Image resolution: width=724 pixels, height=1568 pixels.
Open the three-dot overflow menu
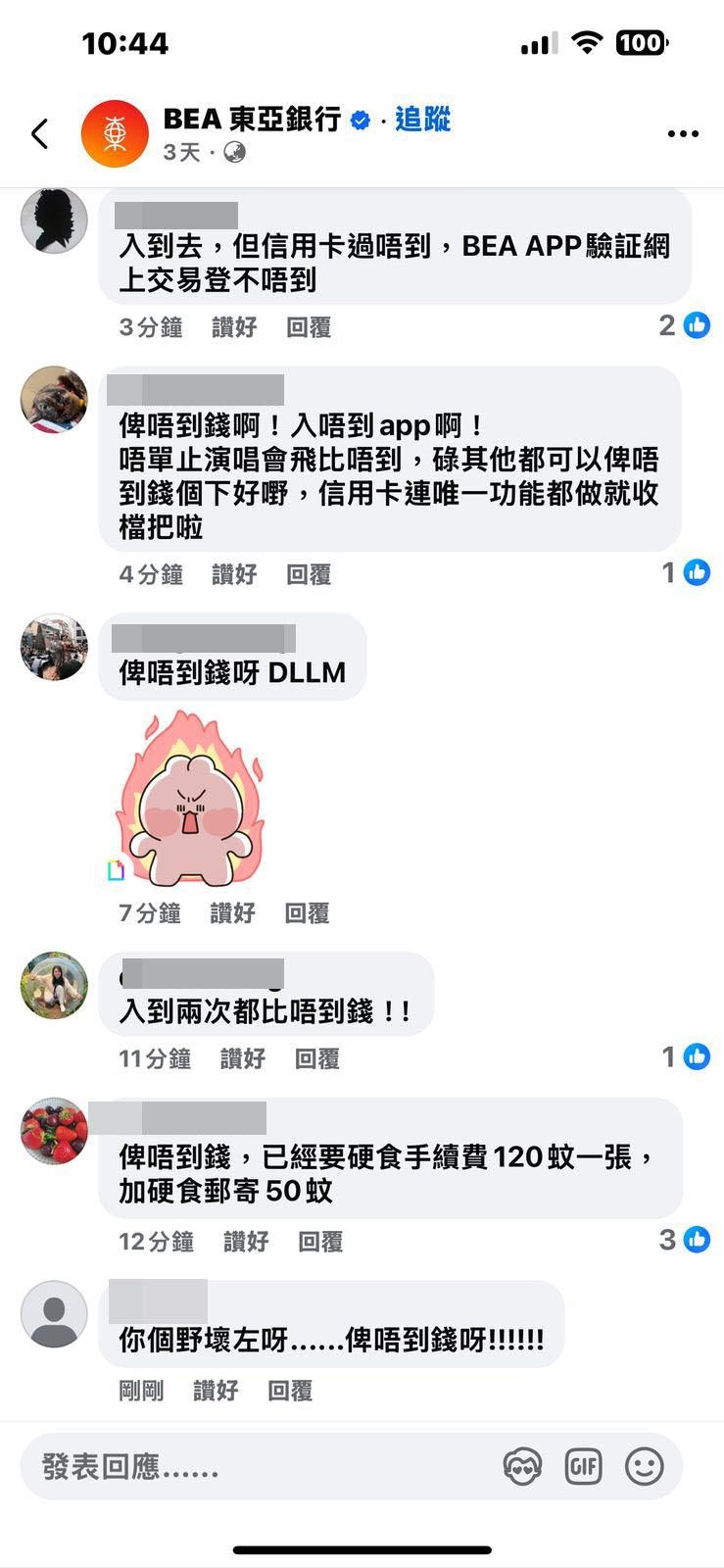683,134
